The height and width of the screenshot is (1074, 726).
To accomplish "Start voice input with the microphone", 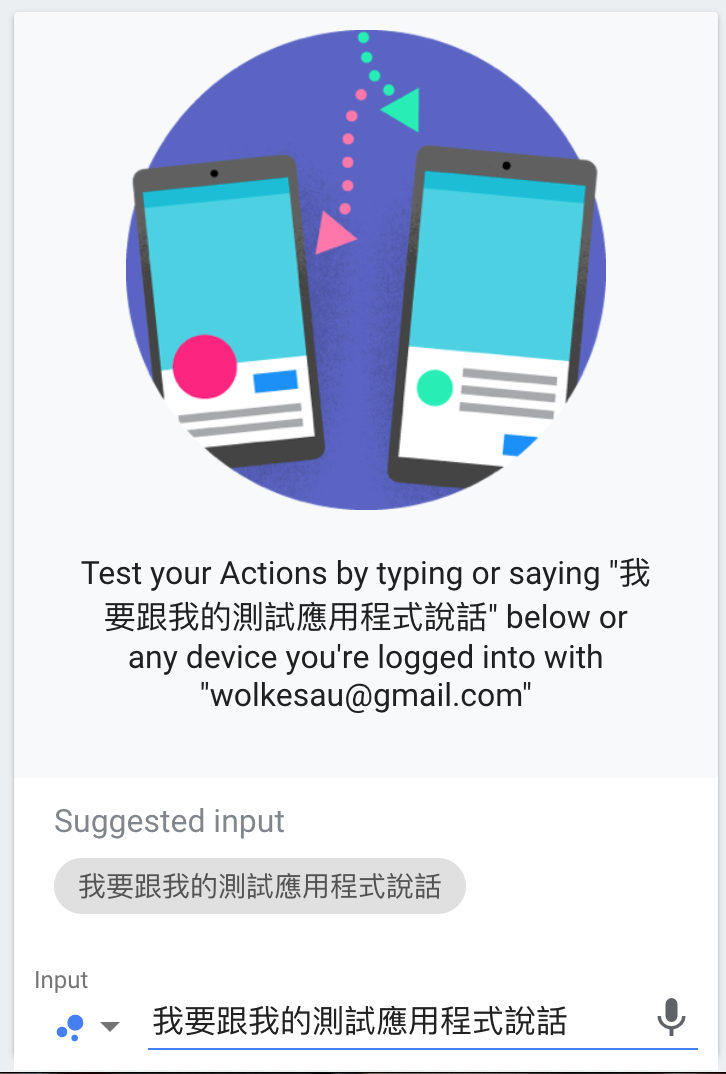I will pyautogui.click(x=671, y=1019).
